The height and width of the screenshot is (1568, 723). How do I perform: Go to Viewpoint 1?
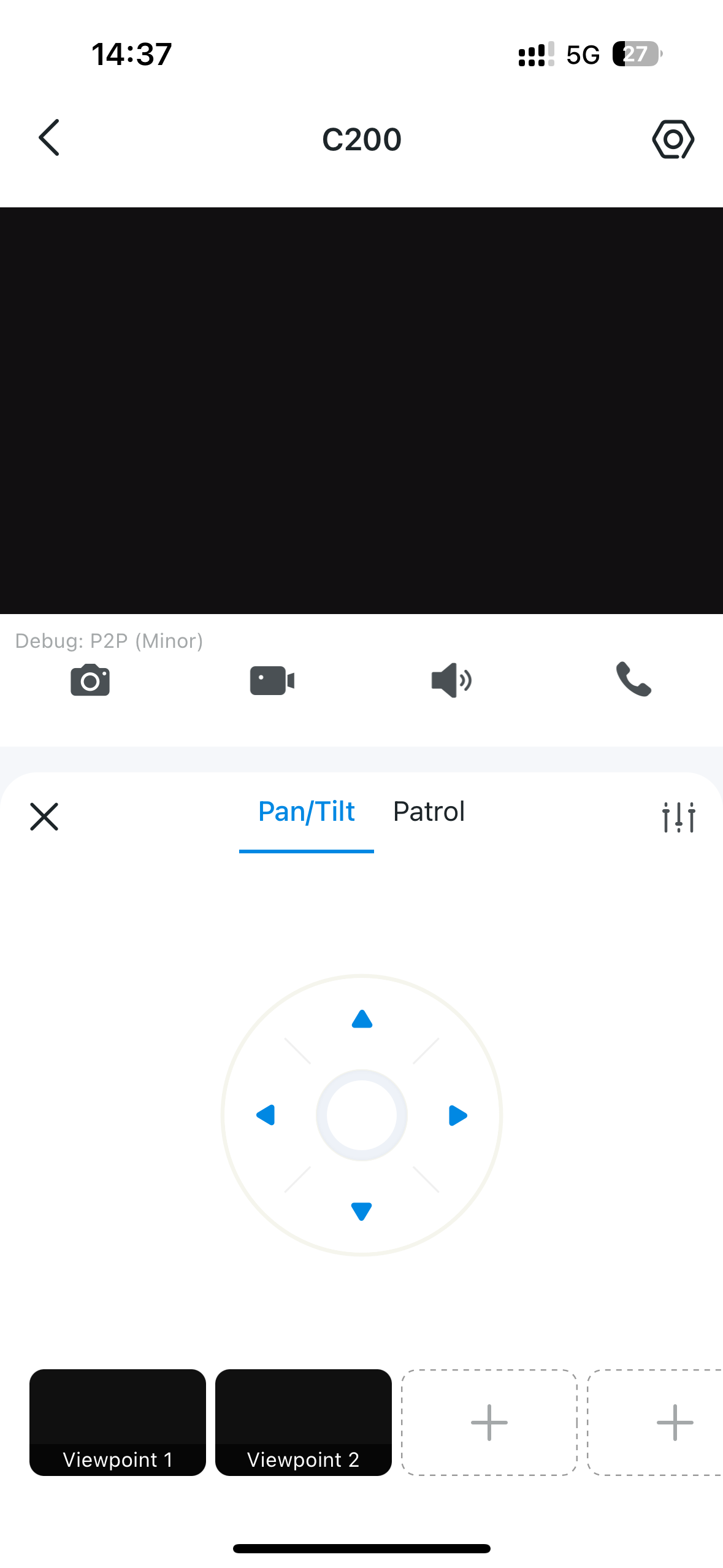click(x=118, y=1421)
